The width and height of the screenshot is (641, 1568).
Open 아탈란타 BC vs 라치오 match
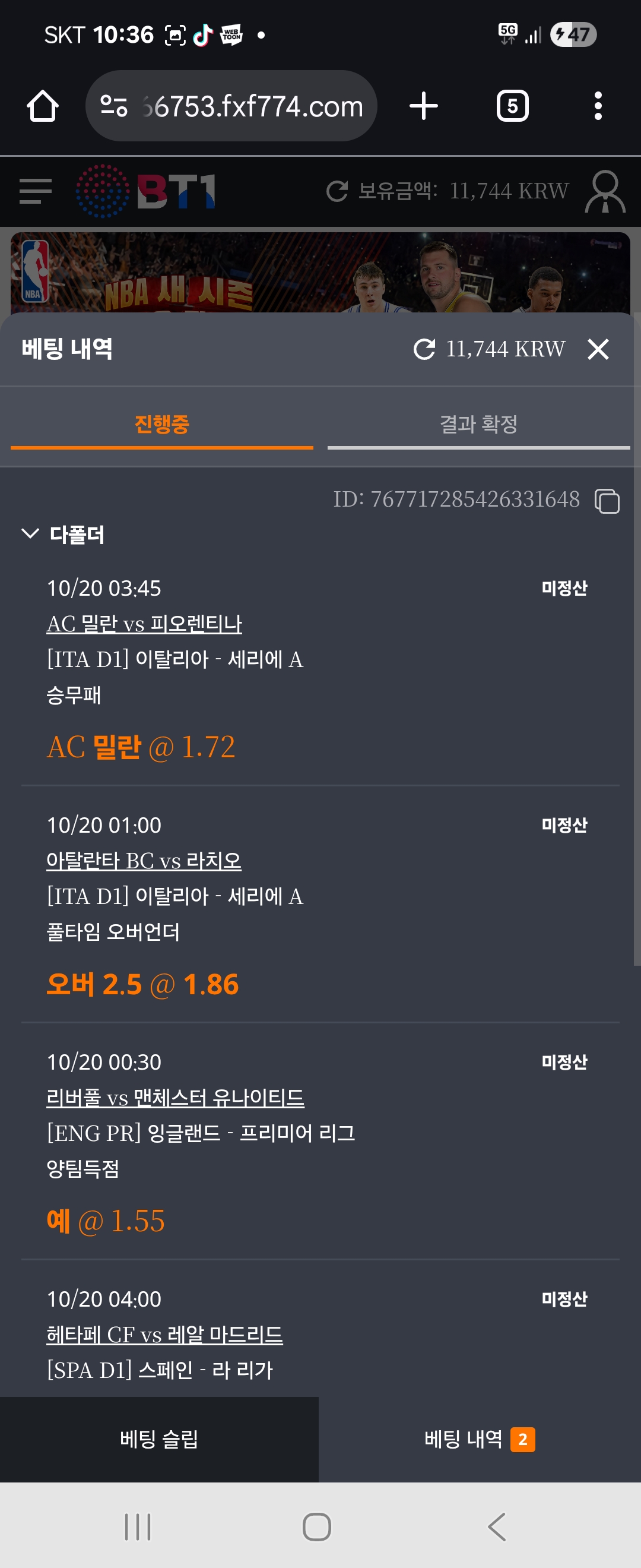point(144,860)
